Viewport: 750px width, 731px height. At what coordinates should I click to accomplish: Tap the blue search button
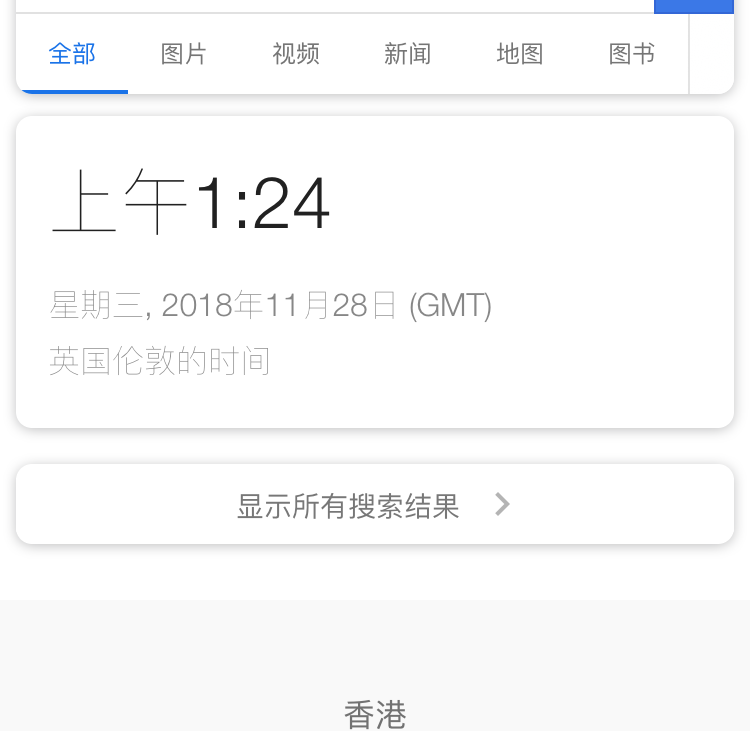coord(693,6)
